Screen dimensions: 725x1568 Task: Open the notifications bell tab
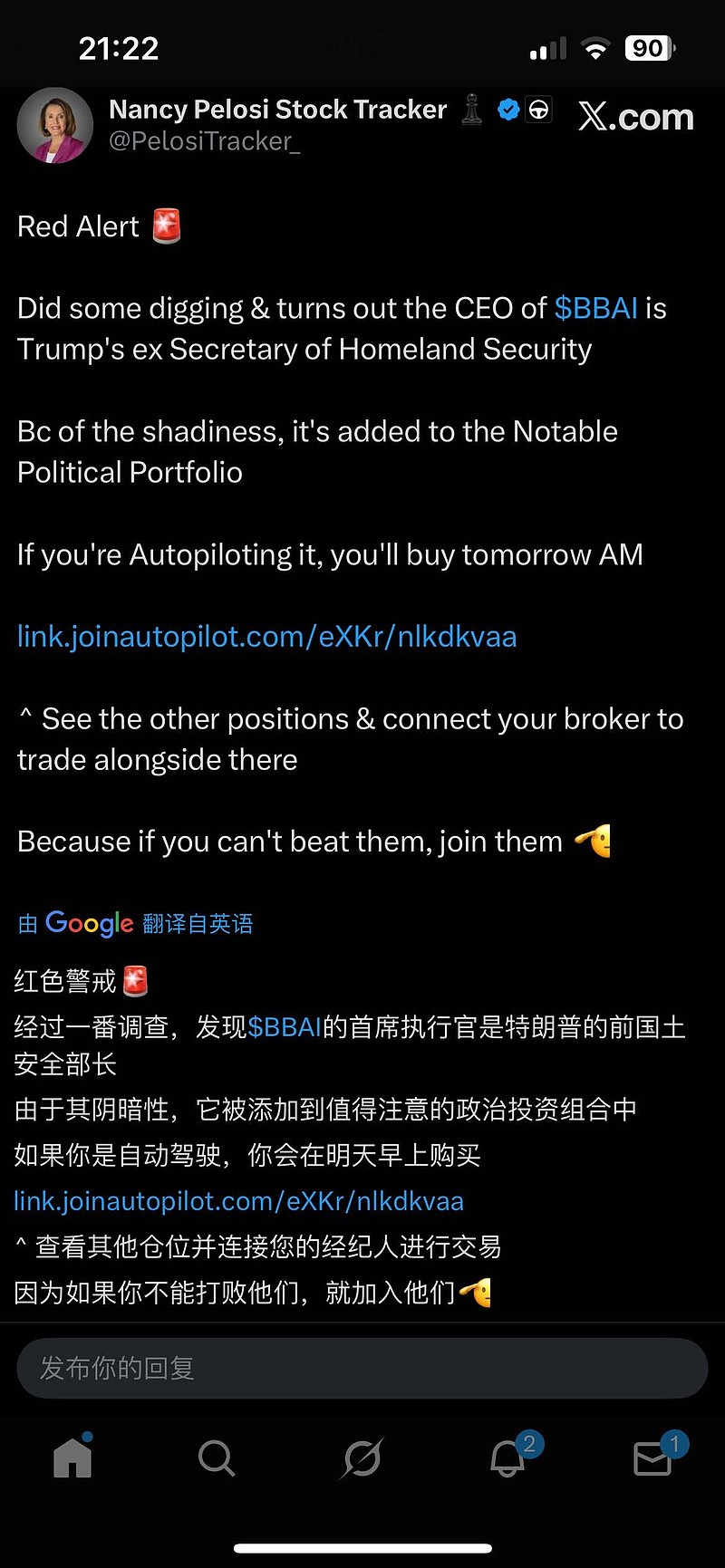508,1458
